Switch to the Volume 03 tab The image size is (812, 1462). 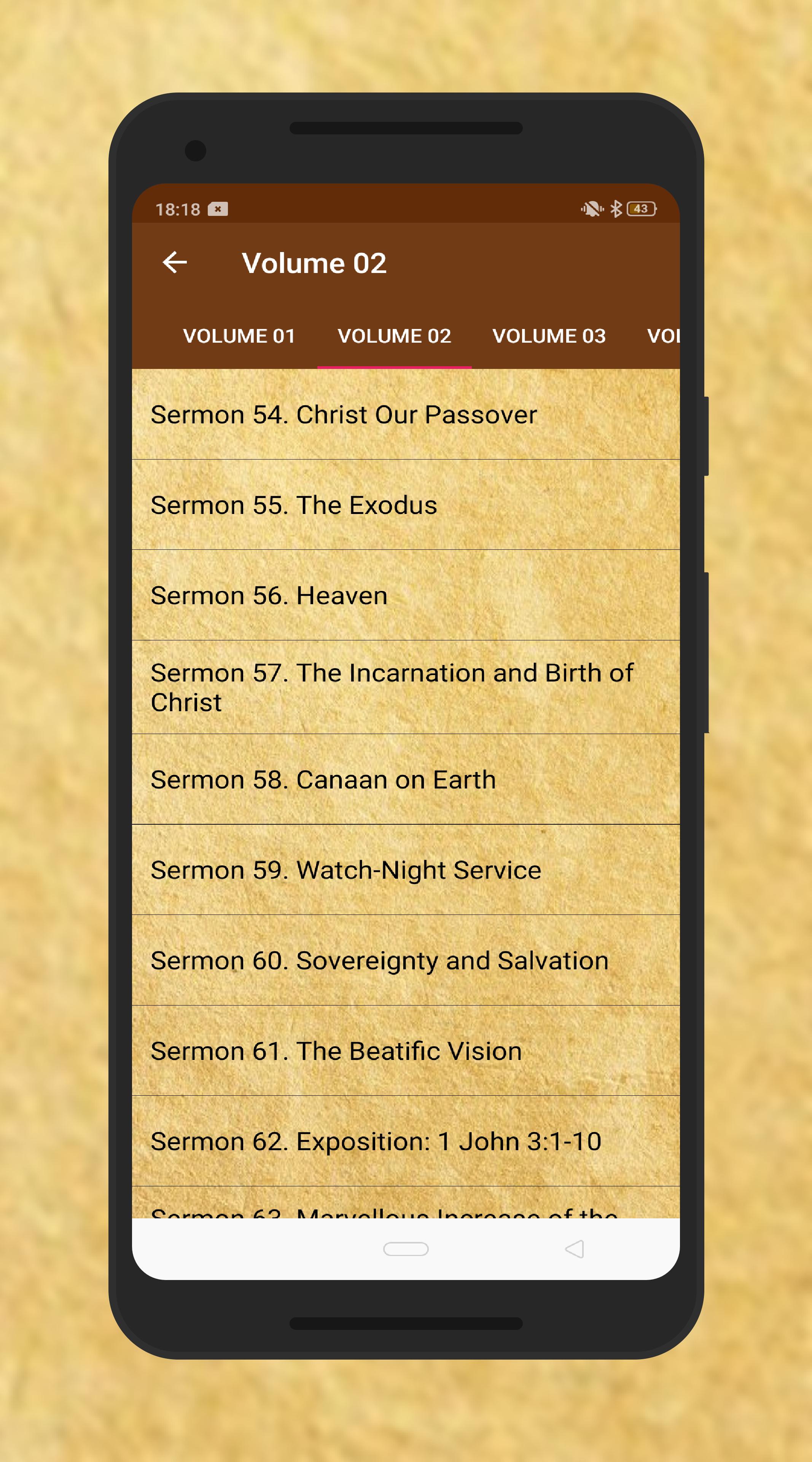549,336
